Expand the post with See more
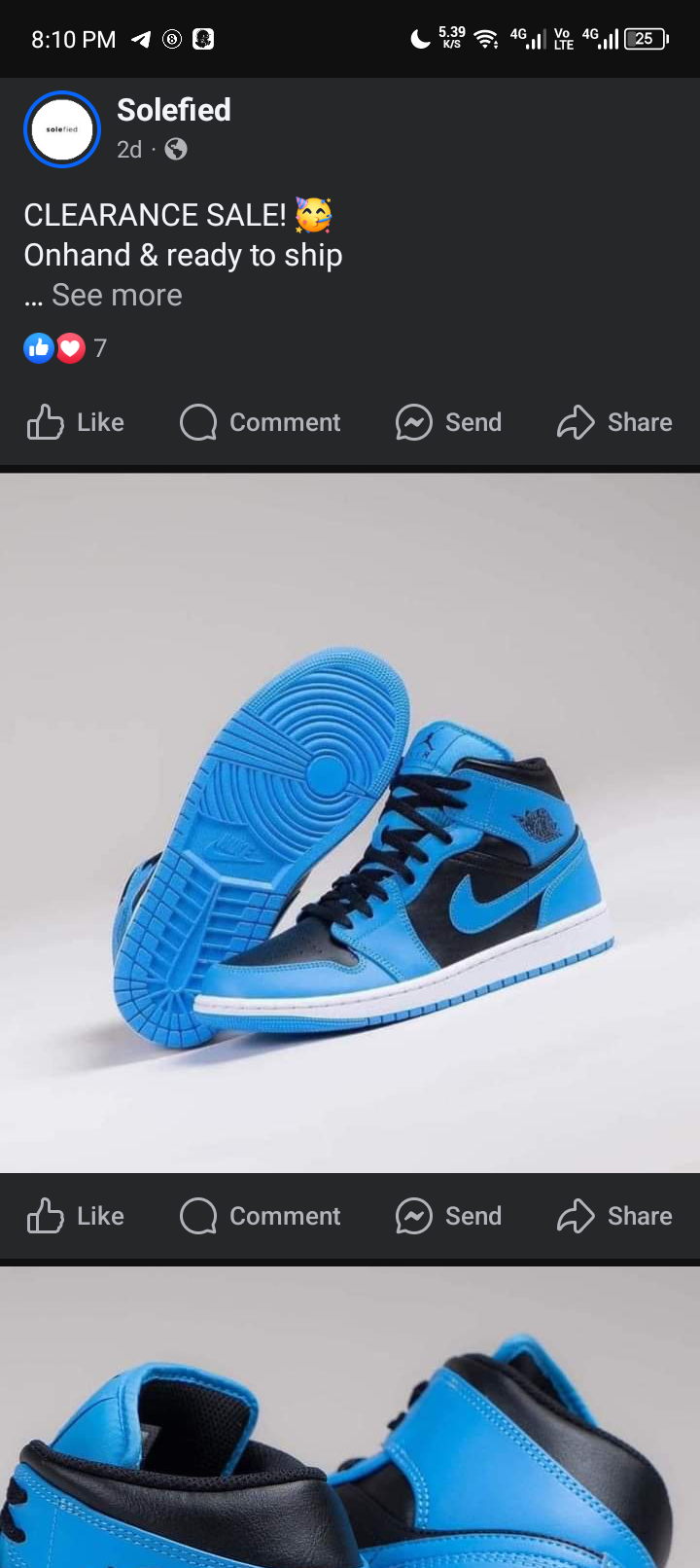The width and height of the screenshot is (700, 1568). coord(117,295)
